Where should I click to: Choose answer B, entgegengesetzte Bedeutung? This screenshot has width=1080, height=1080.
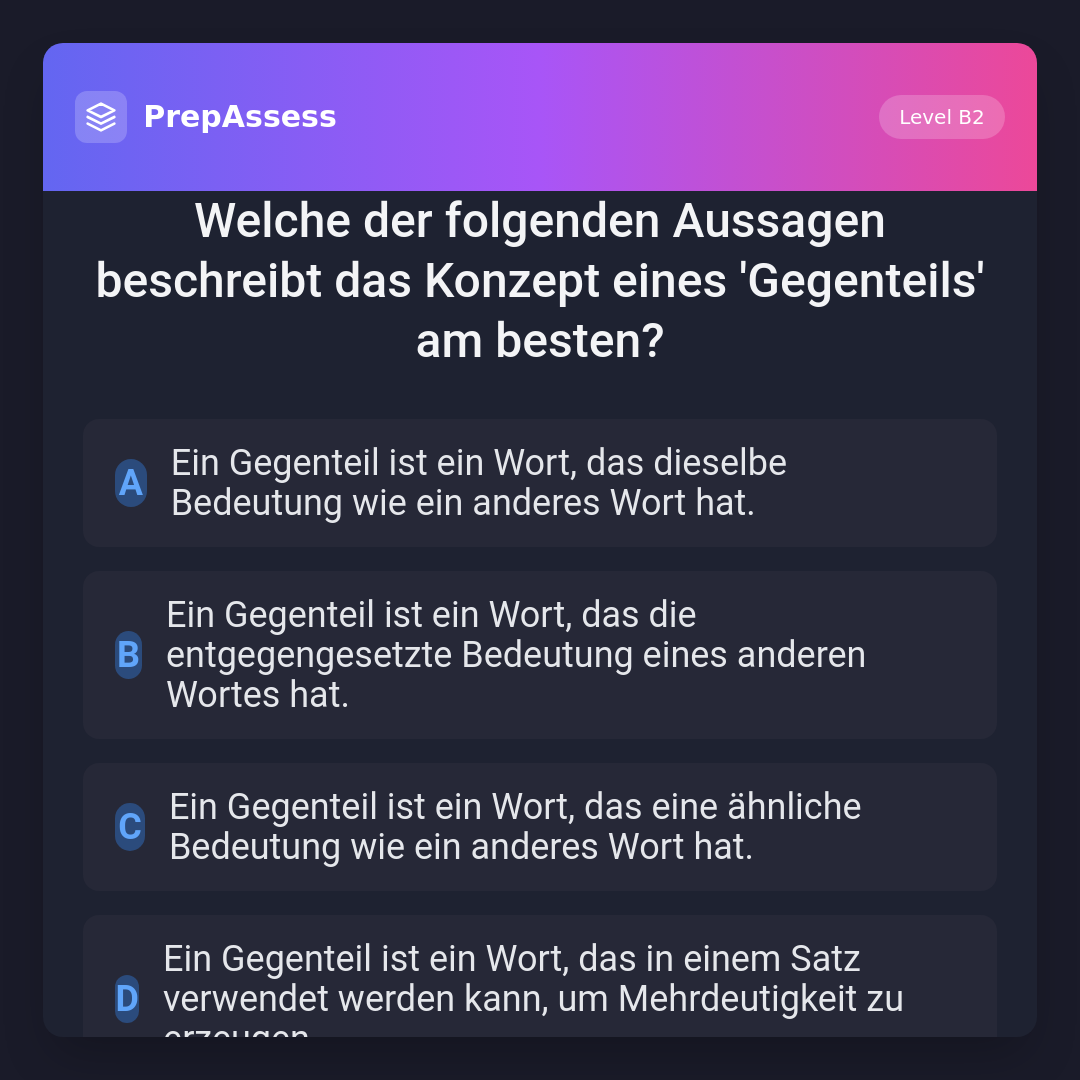coord(539,655)
